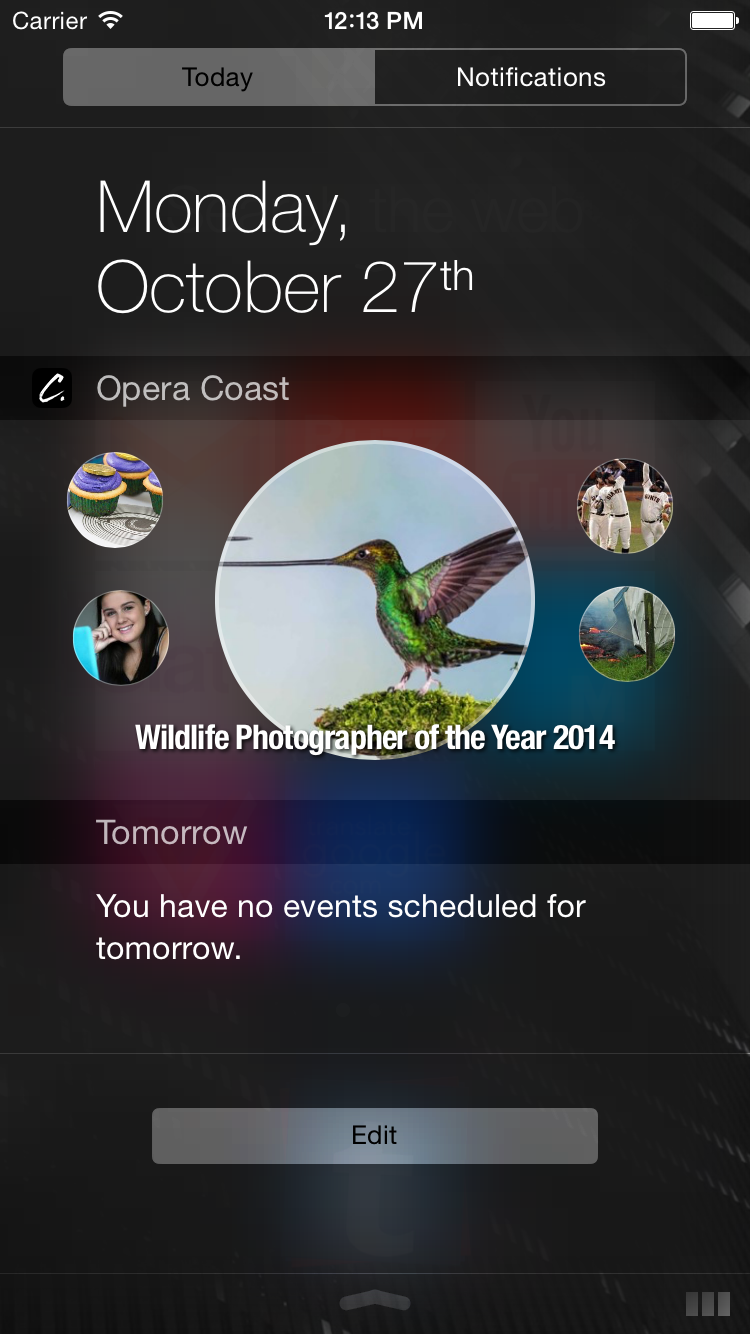This screenshot has height=1334, width=750.
Task: Open the Wildlife Photographer of the Year story
Action: [375, 600]
